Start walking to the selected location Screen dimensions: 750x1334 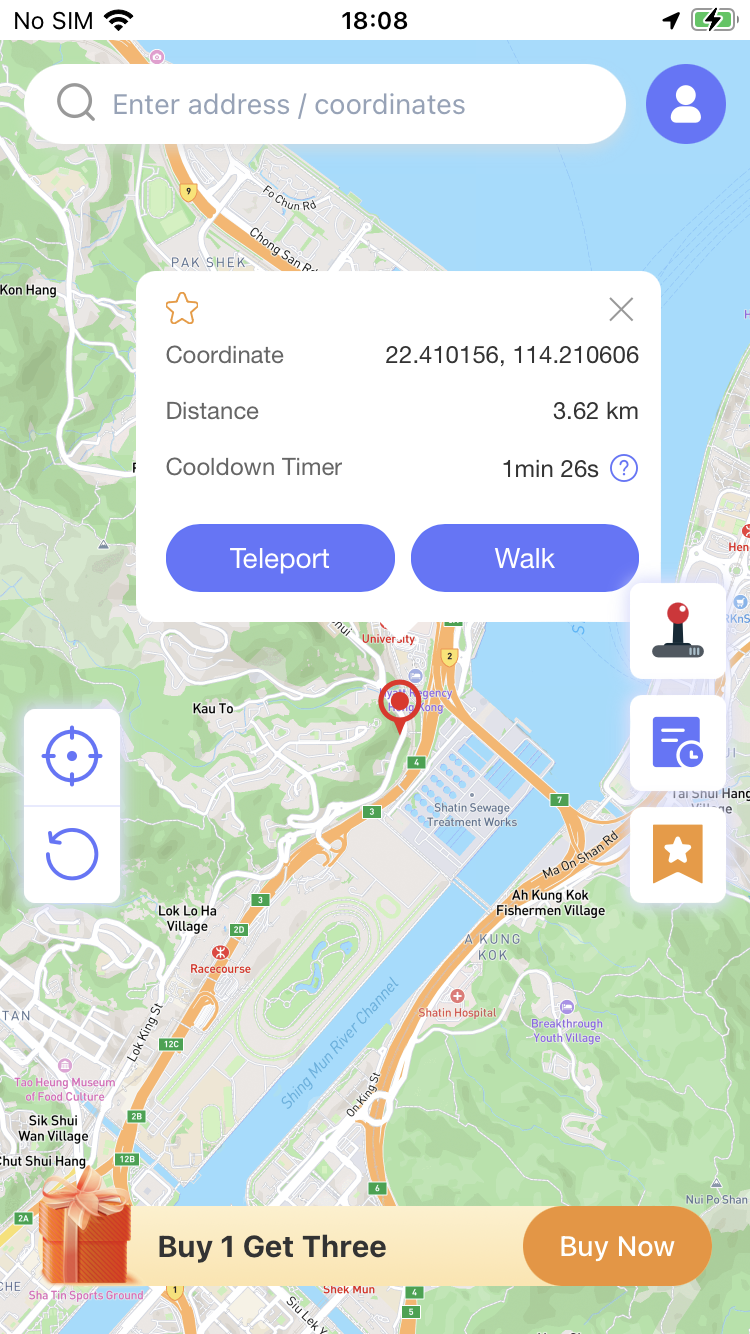point(525,558)
